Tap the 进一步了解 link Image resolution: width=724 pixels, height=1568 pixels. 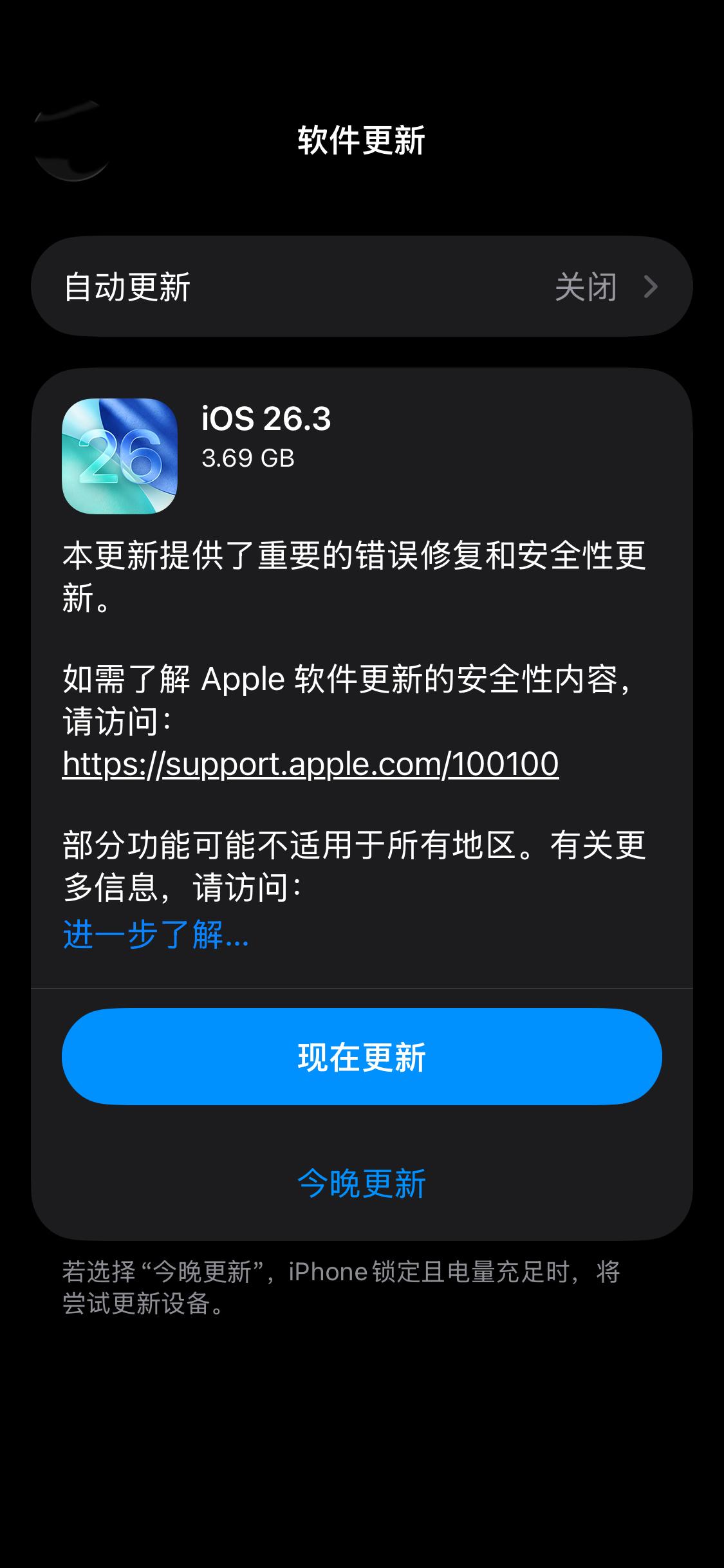click(156, 934)
